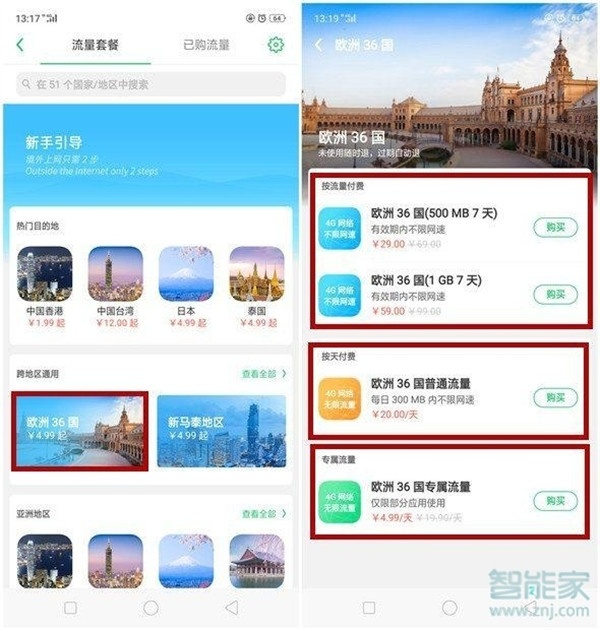
Task: Purchase the 欧洲 36 国普通流量 daily plan
Action: coord(555,397)
